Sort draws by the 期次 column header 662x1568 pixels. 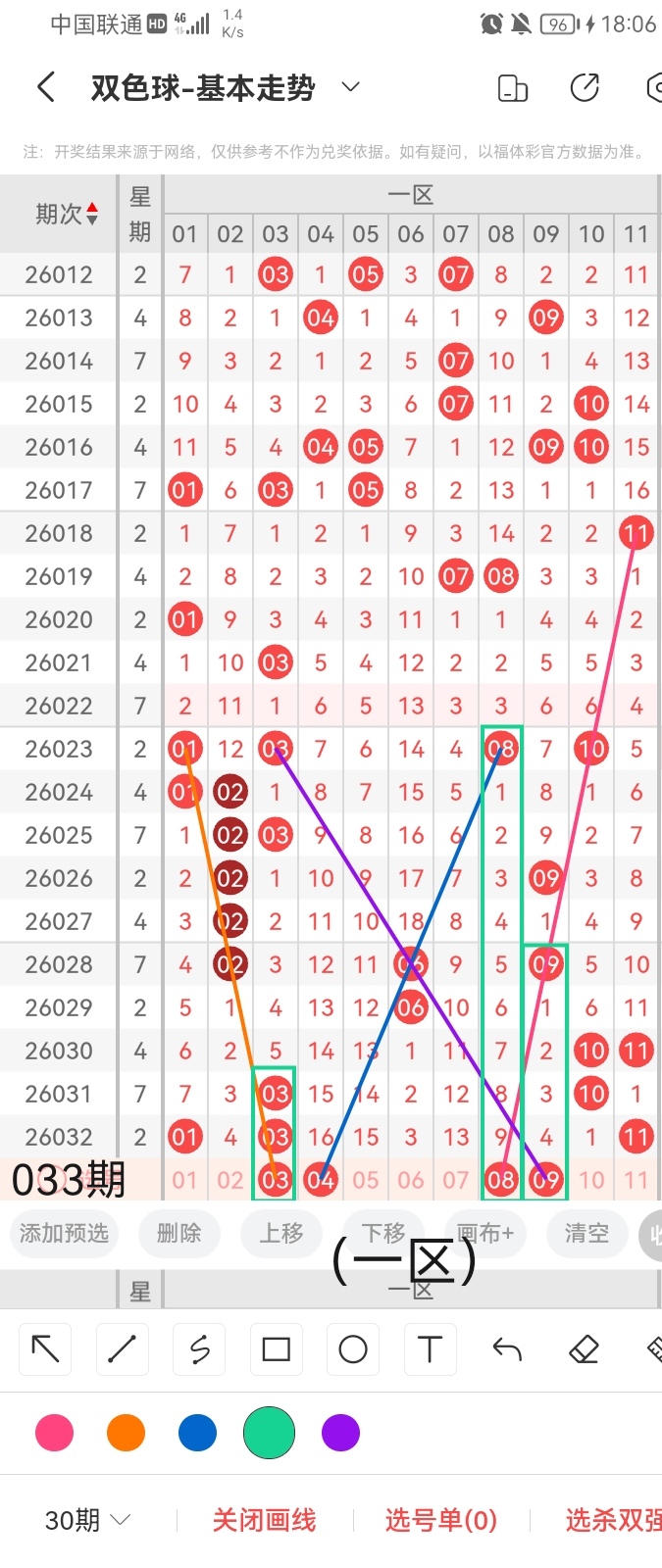click(67, 214)
